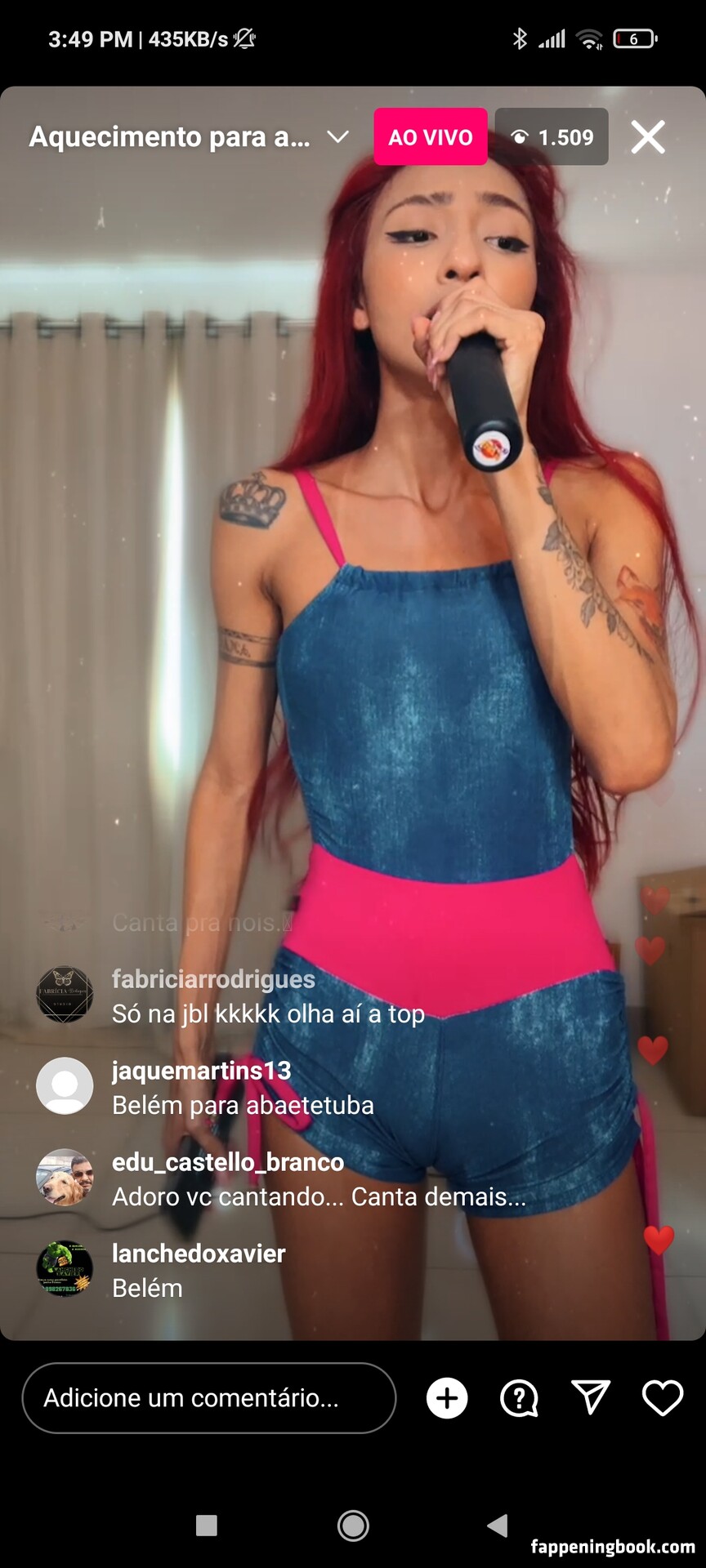Close the live video
706x1568 pixels.
(648, 137)
